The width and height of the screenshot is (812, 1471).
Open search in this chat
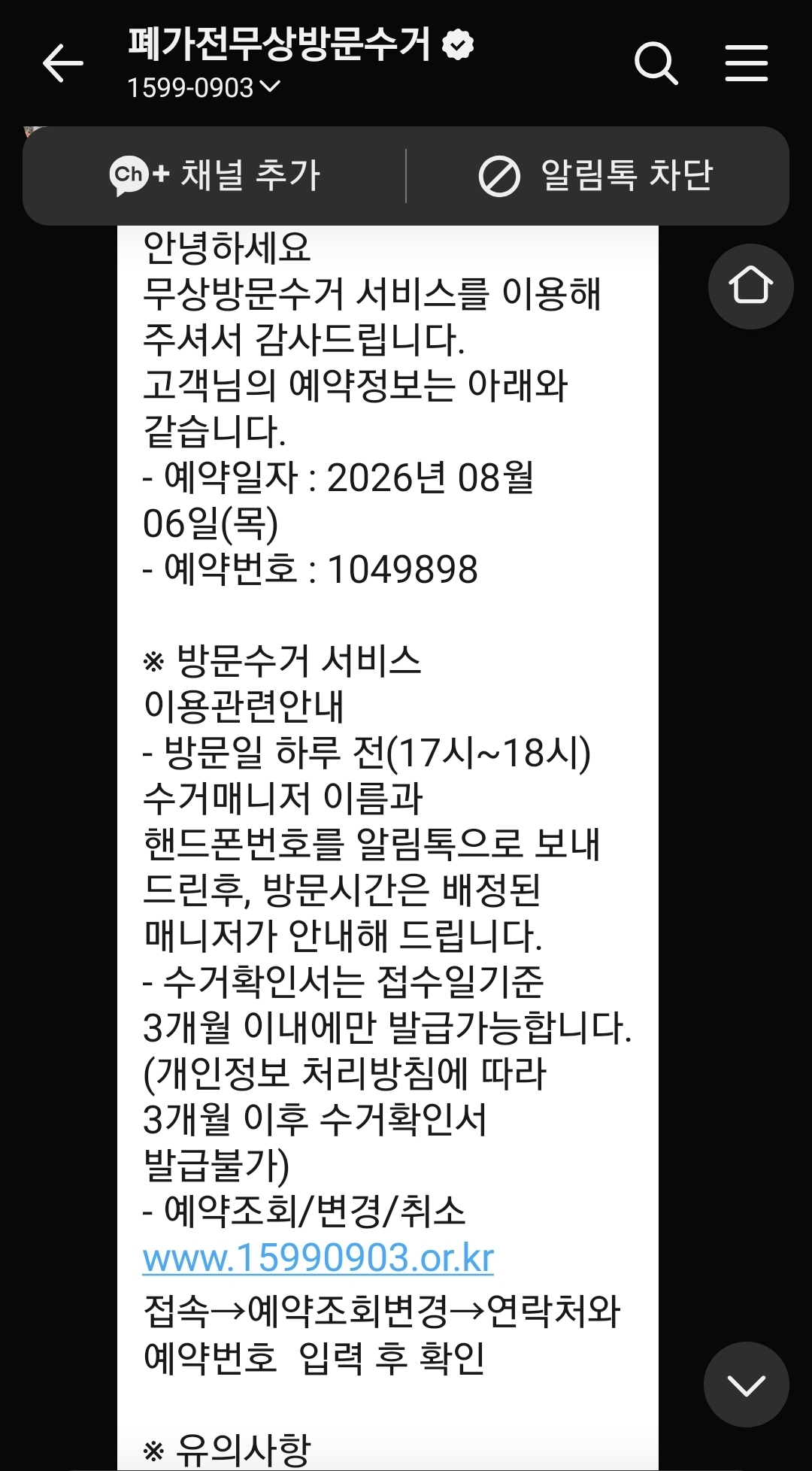coord(656,63)
